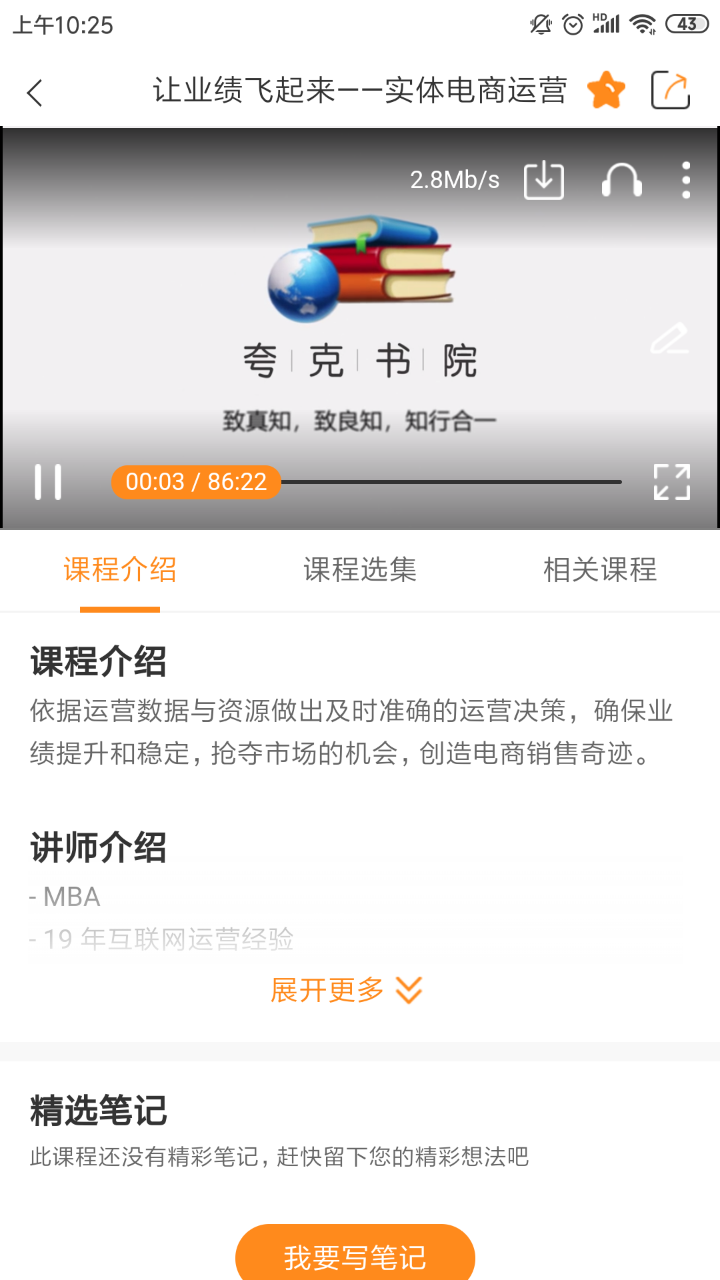720x1280 pixels.
Task: Switch to audio-only mode via headphone icon
Action: point(620,180)
